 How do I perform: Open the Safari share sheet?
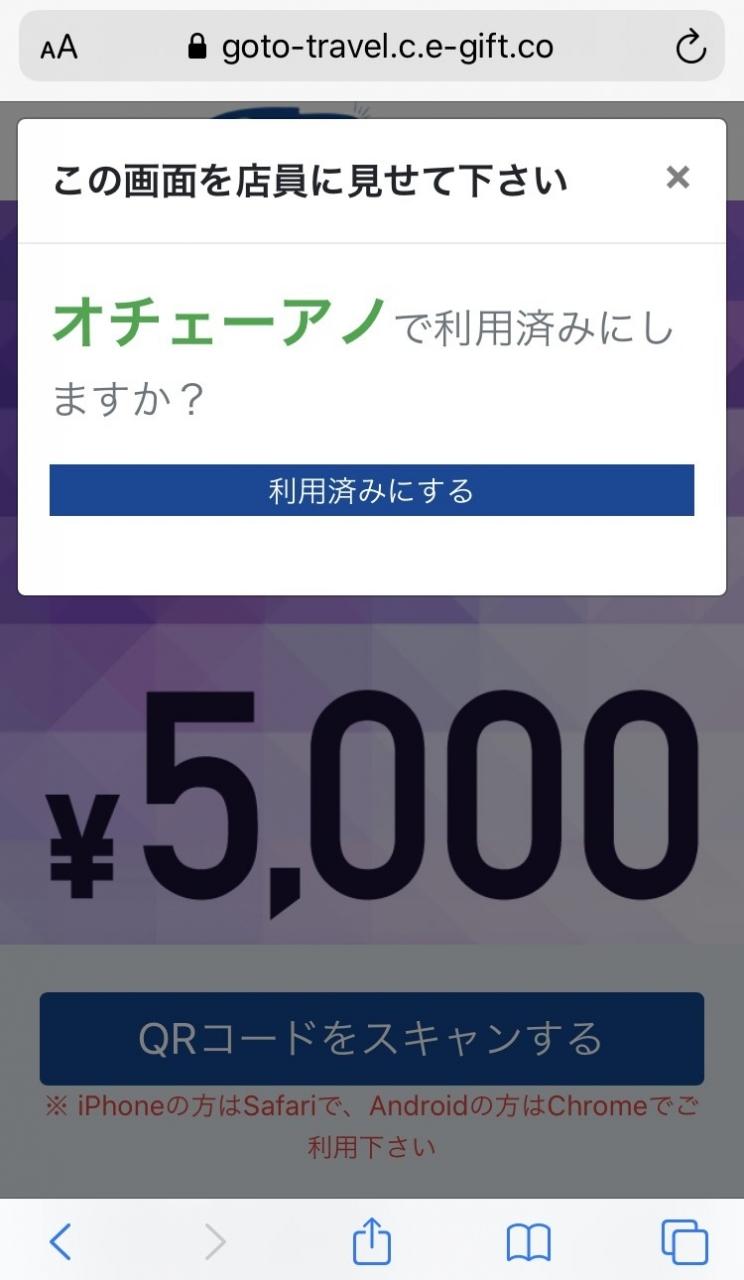tap(372, 1240)
